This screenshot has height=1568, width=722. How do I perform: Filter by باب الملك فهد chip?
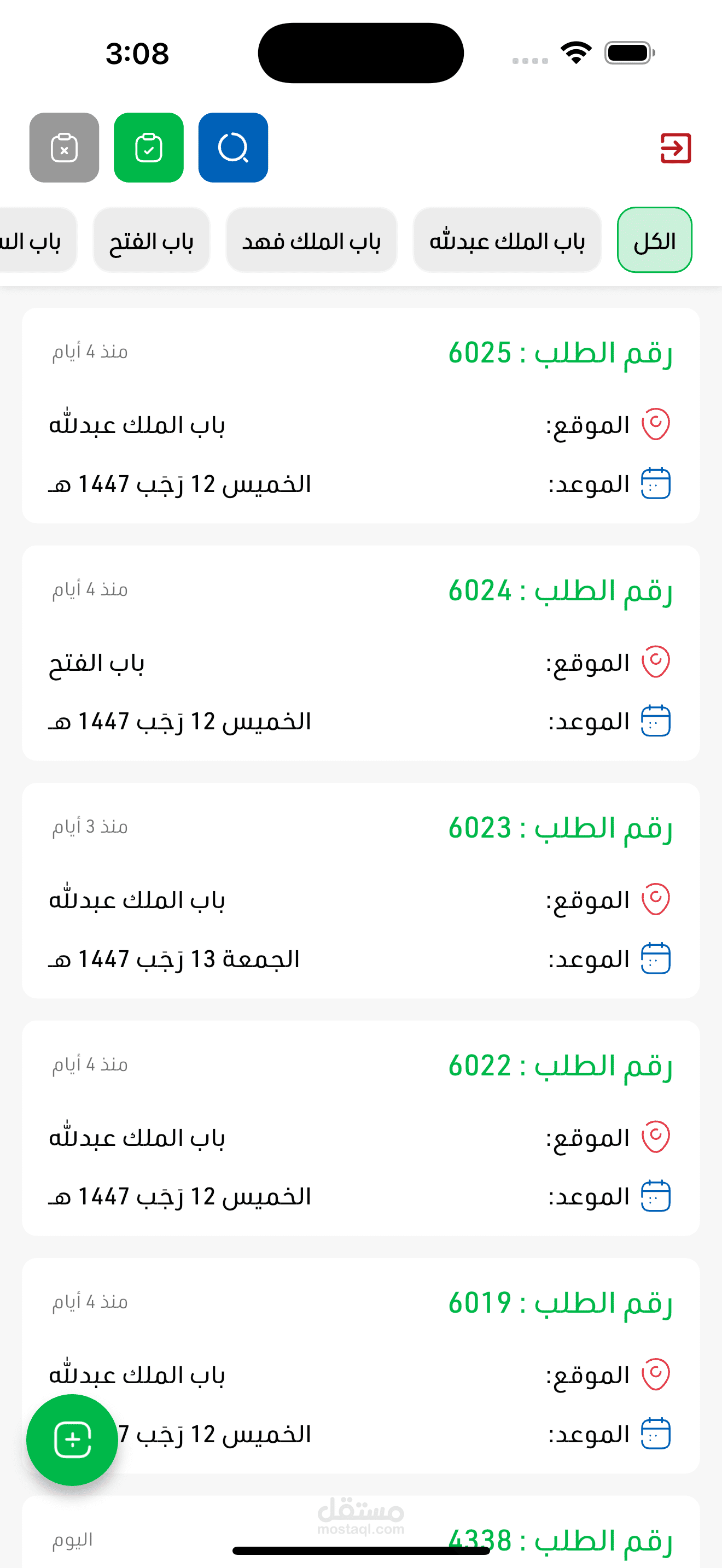tap(311, 241)
